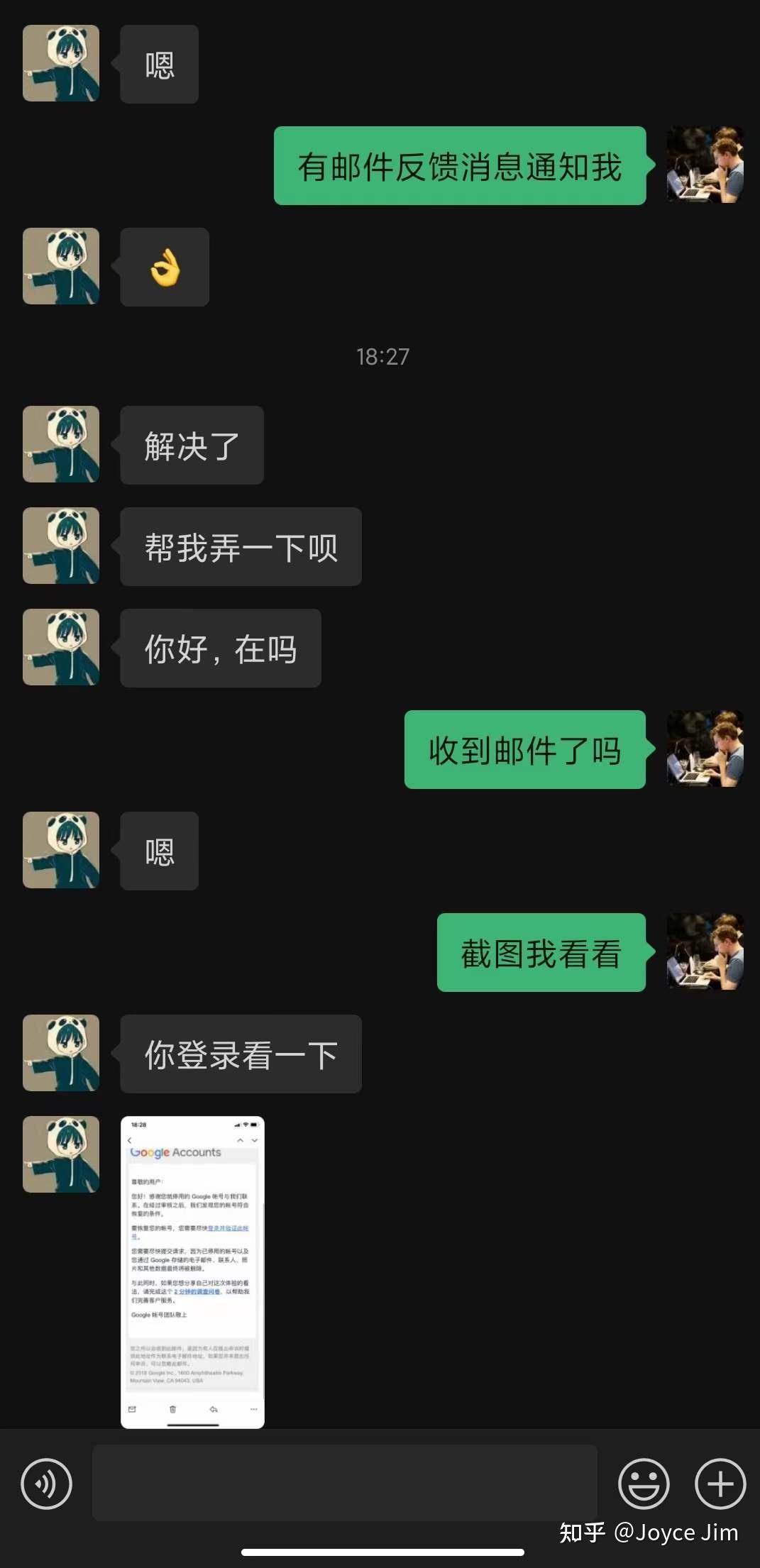Switch to voice message input
The image size is (760, 1568).
click(47, 1483)
